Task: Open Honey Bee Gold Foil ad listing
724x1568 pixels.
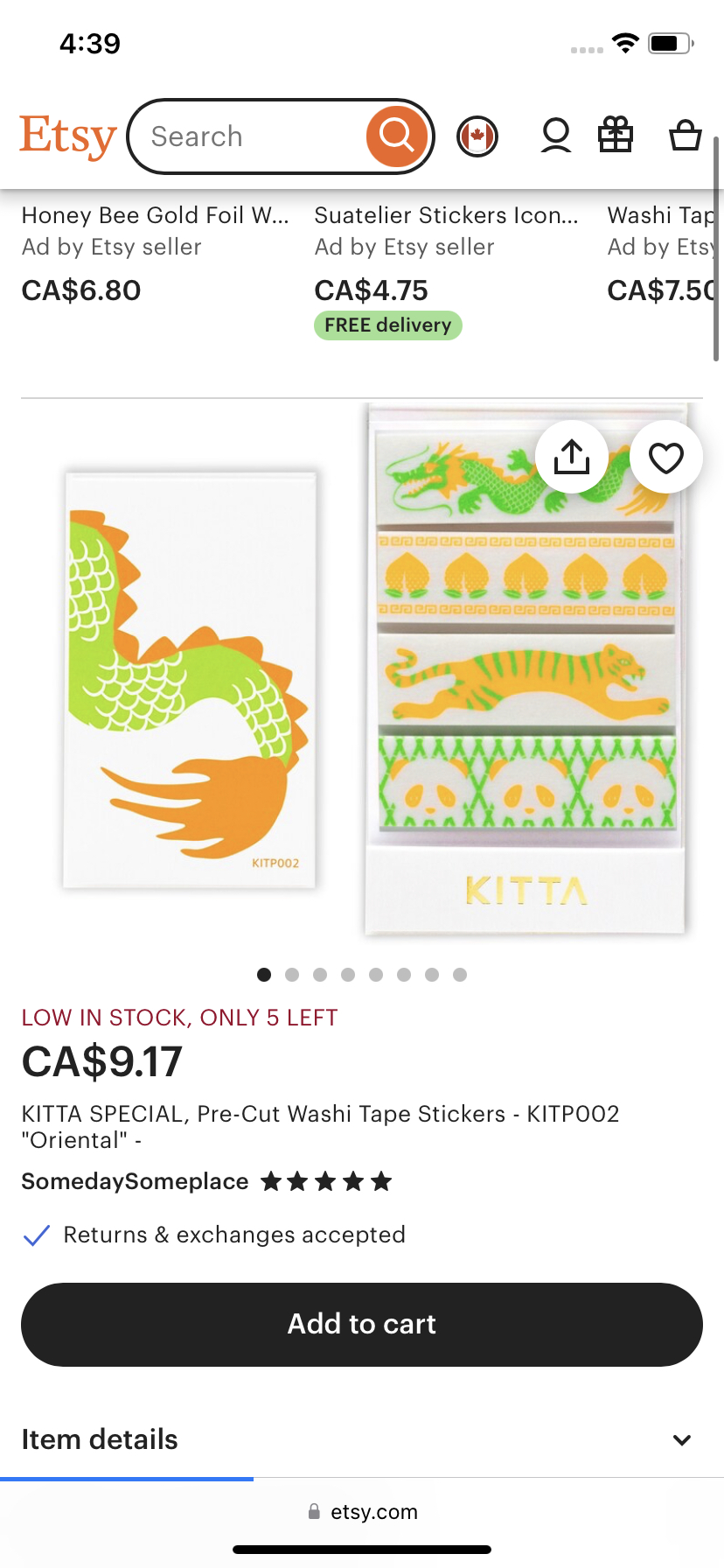Action: tap(155, 215)
